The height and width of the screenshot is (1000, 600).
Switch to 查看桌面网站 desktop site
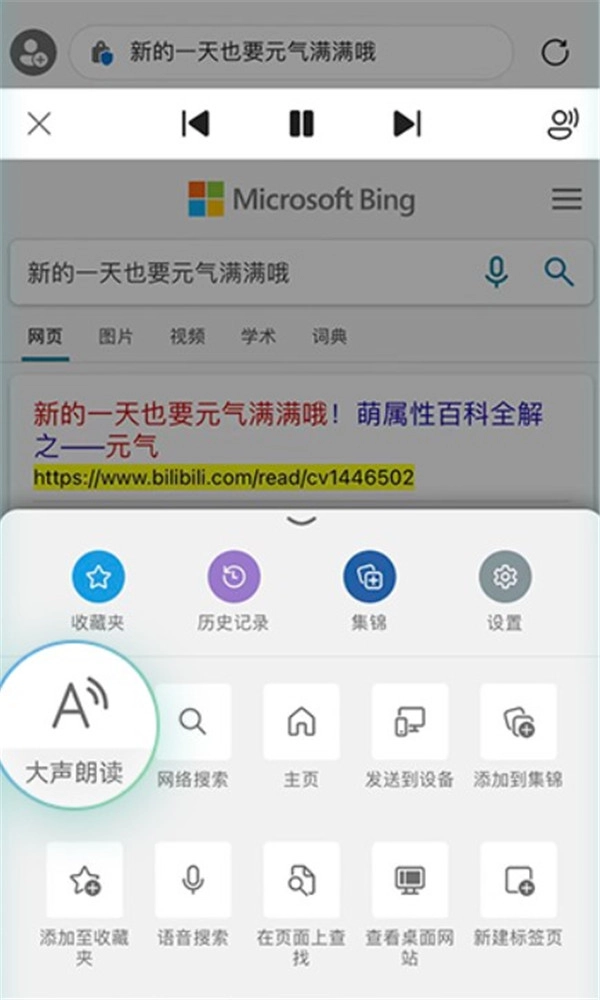pyautogui.click(x=410, y=880)
